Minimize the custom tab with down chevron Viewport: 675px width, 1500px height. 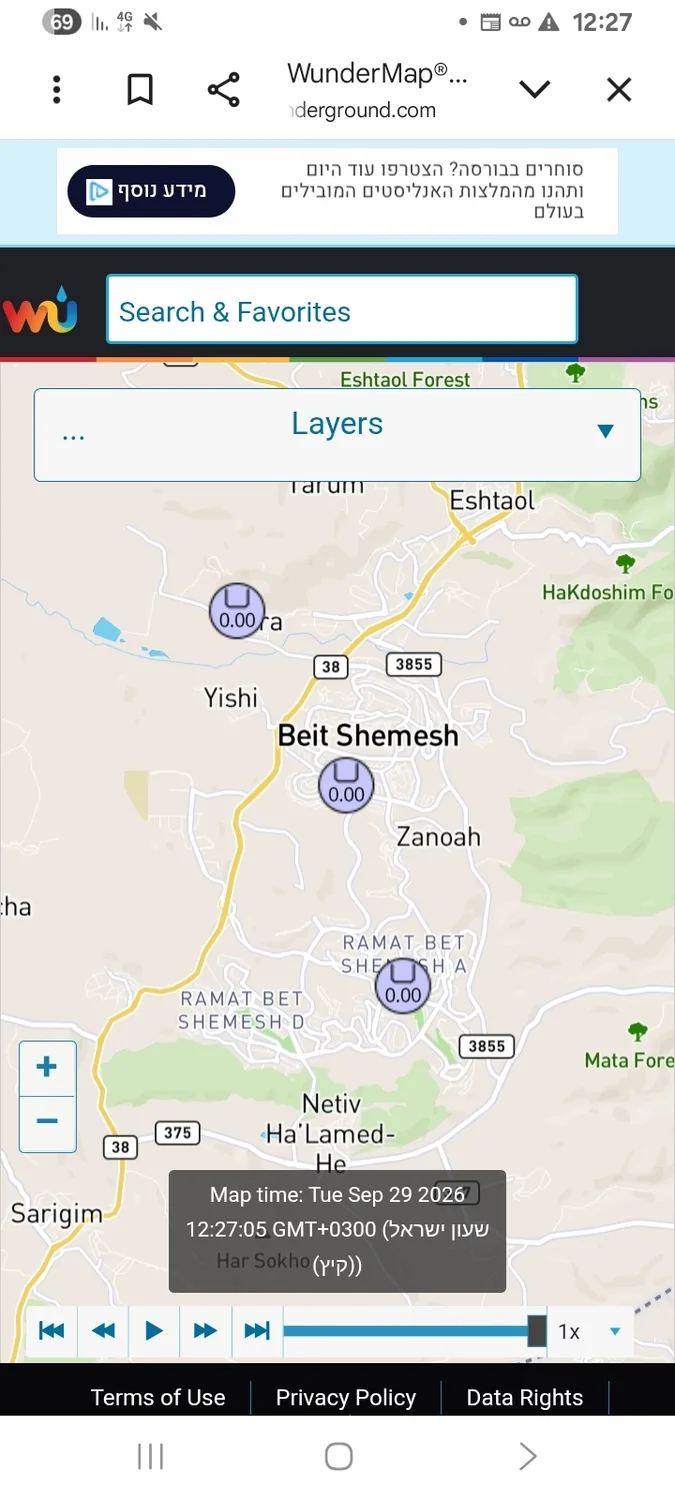pyautogui.click(x=535, y=90)
